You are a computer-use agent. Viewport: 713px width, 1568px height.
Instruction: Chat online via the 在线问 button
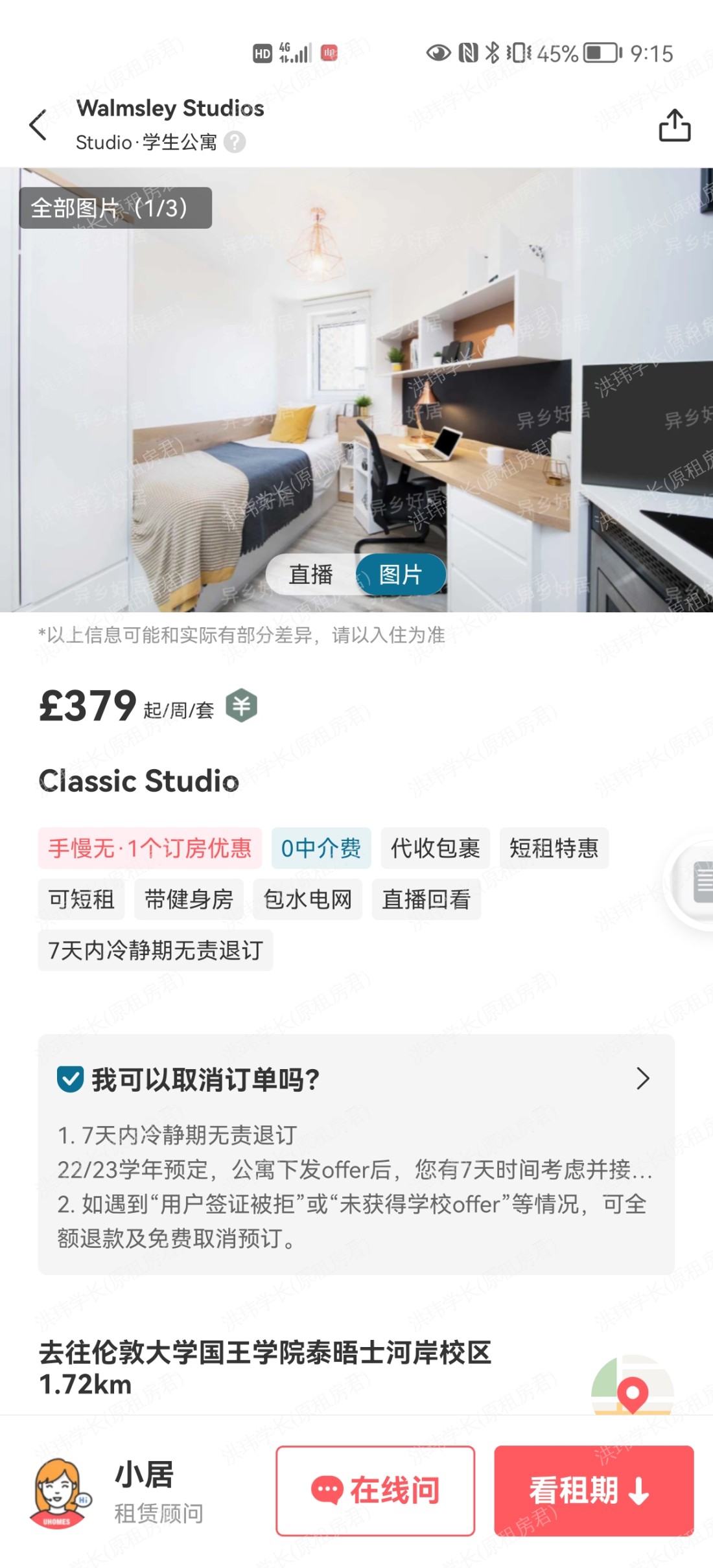point(375,1490)
